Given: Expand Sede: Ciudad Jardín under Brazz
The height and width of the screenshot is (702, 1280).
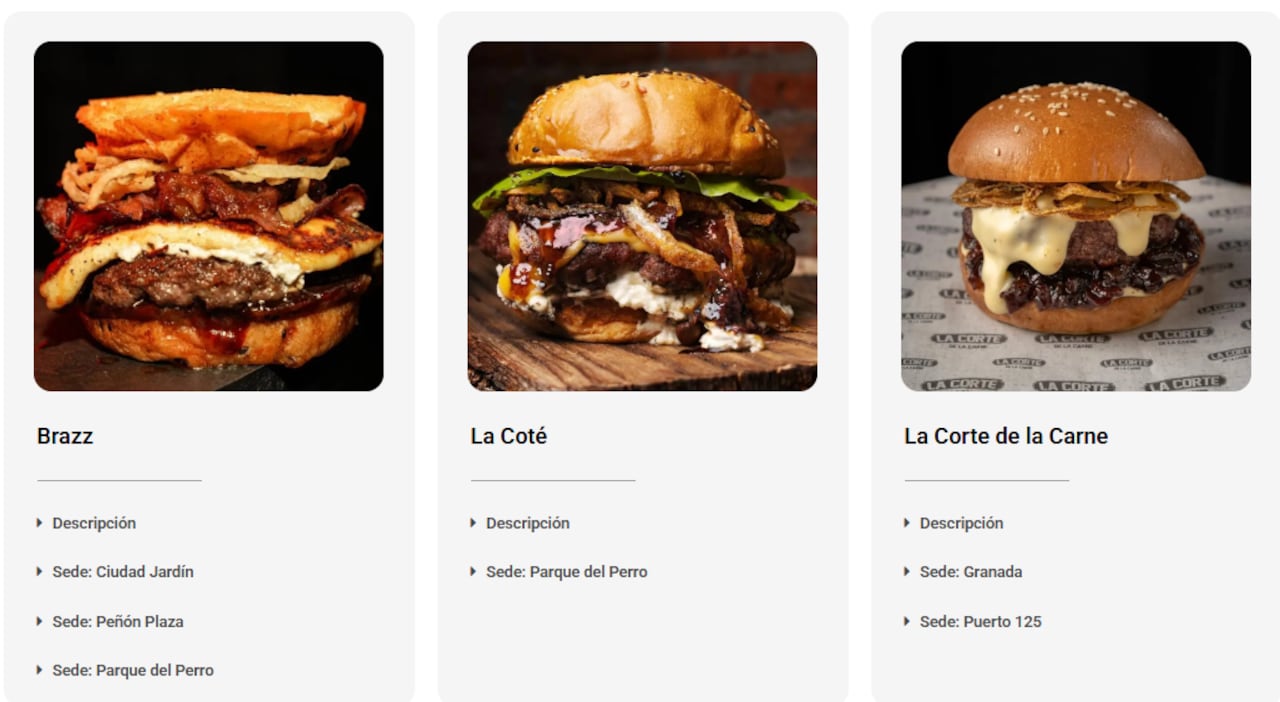Looking at the screenshot, I should click(x=122, y=572).
